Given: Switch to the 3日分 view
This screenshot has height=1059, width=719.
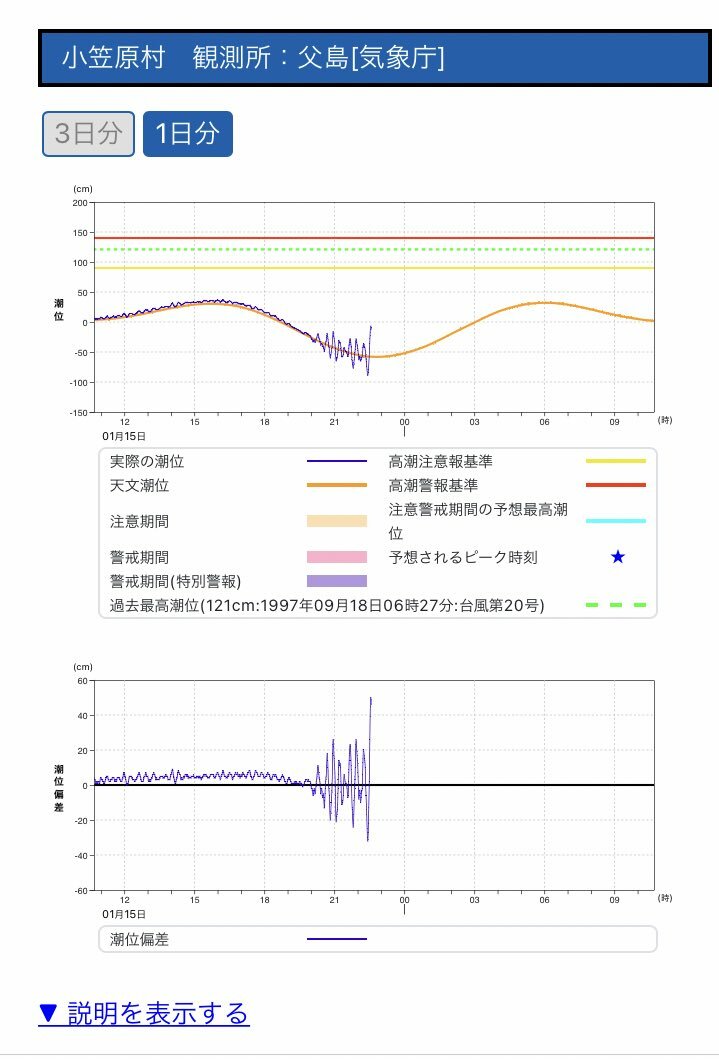Looking at the screenshot, I should [88, 134].
